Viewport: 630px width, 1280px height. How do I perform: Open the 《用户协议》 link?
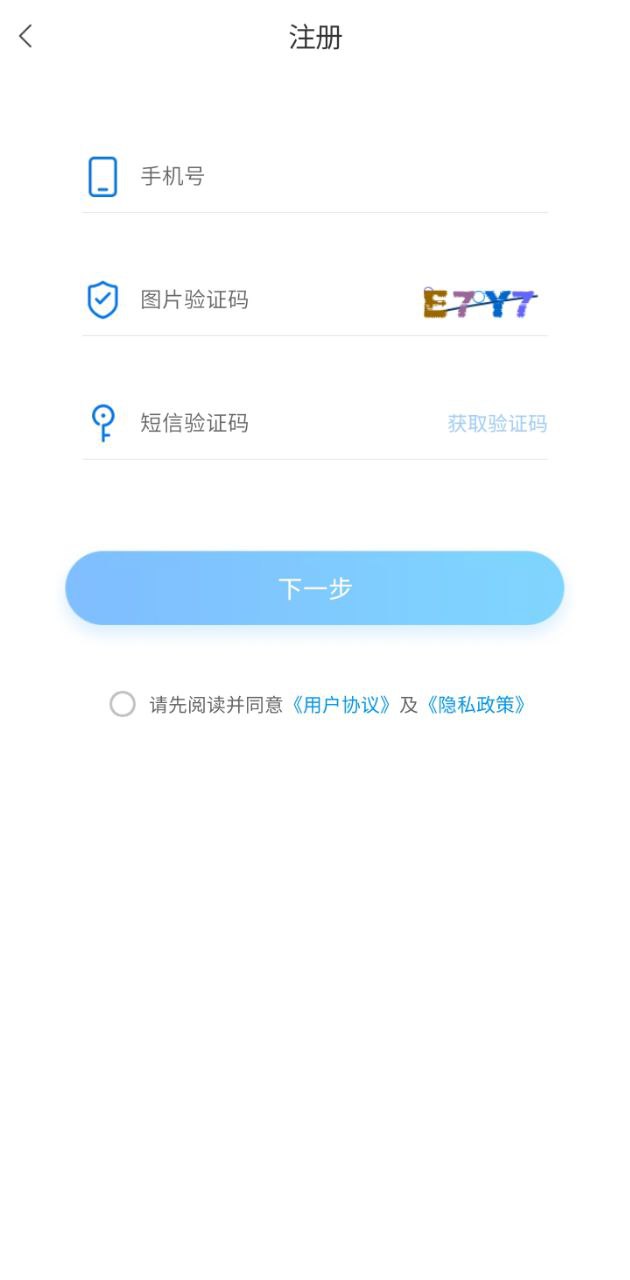(341, 704)
